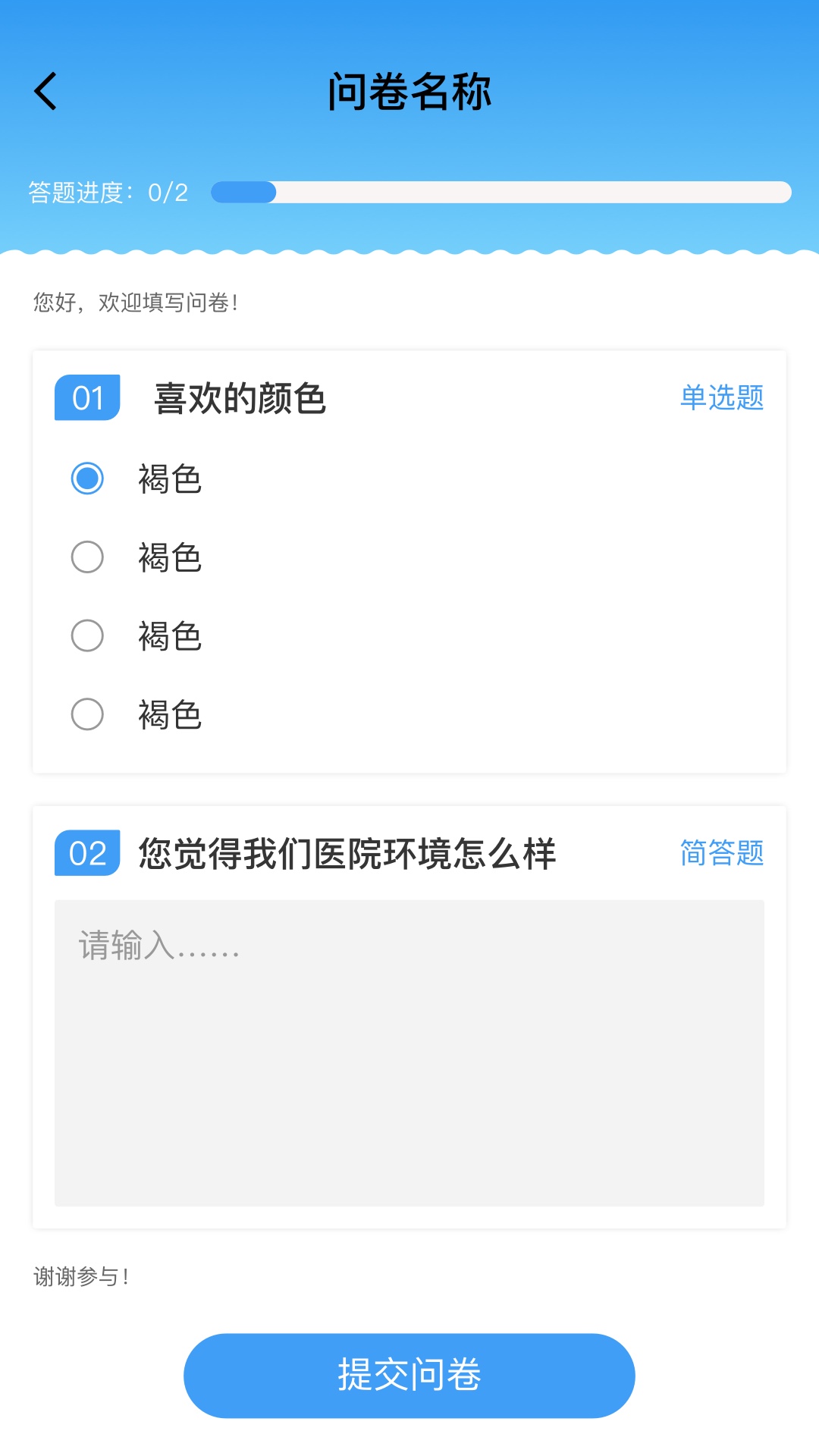Tap the 简答题 question type label
This screenshot has height=1456, width=819.
(723, 854)
